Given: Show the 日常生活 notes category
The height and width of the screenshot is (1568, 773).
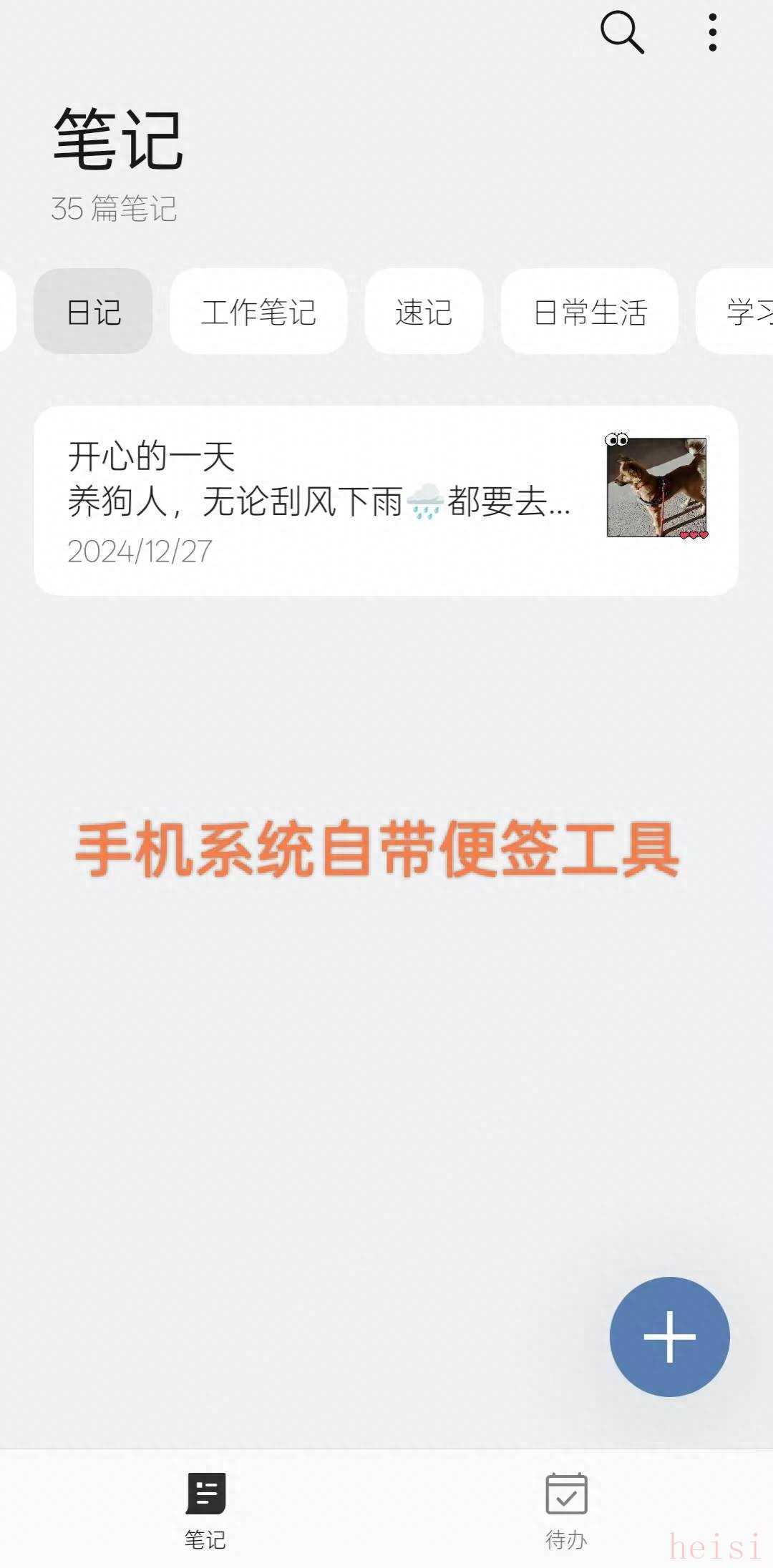Looking at the screenshot, I should (x=590, y=311).
